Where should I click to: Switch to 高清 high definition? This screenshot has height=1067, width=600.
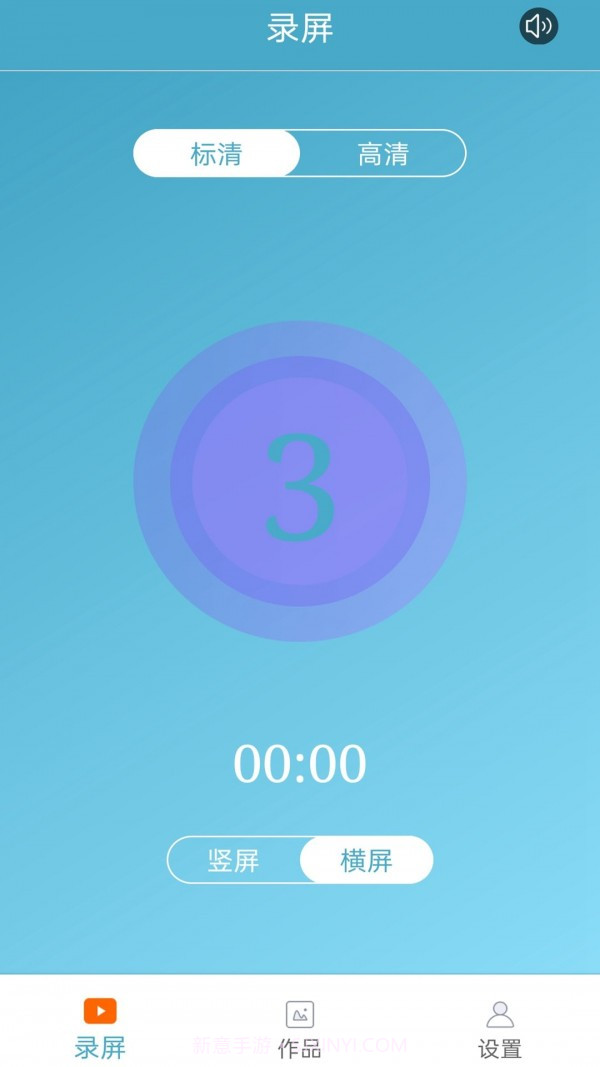point(383,154)
